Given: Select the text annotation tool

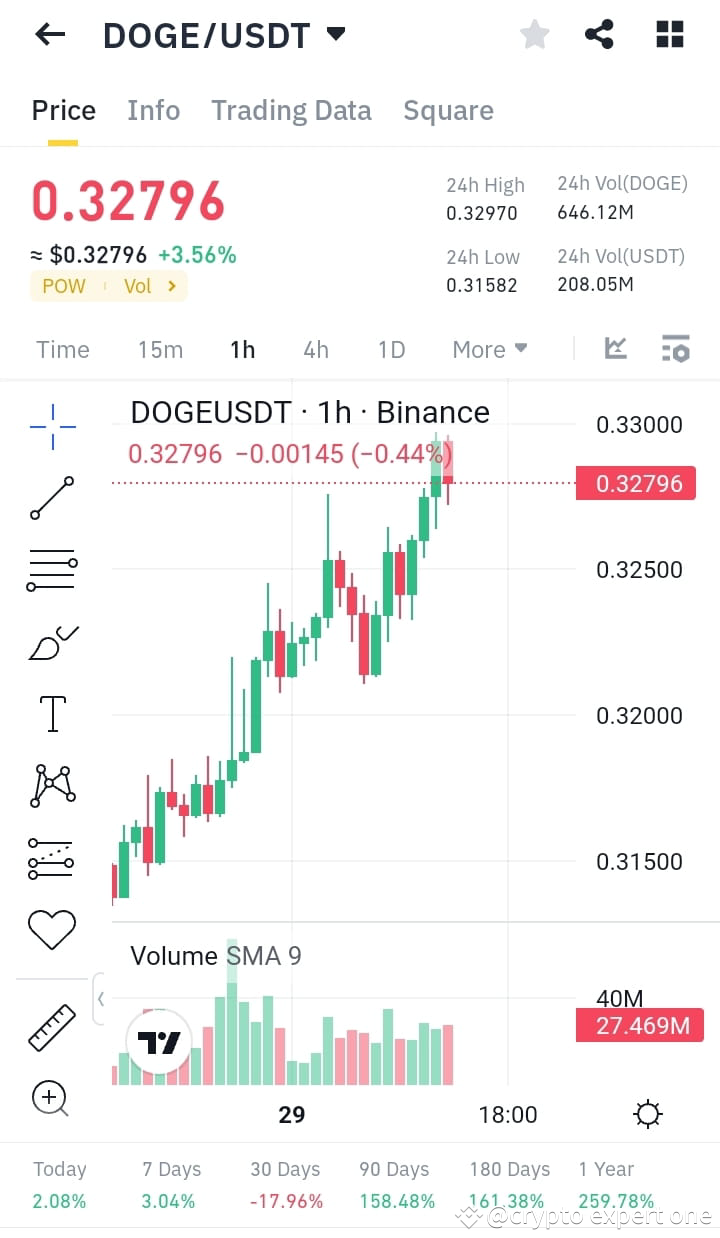Looking at the screenshot, I should point(51,713).
